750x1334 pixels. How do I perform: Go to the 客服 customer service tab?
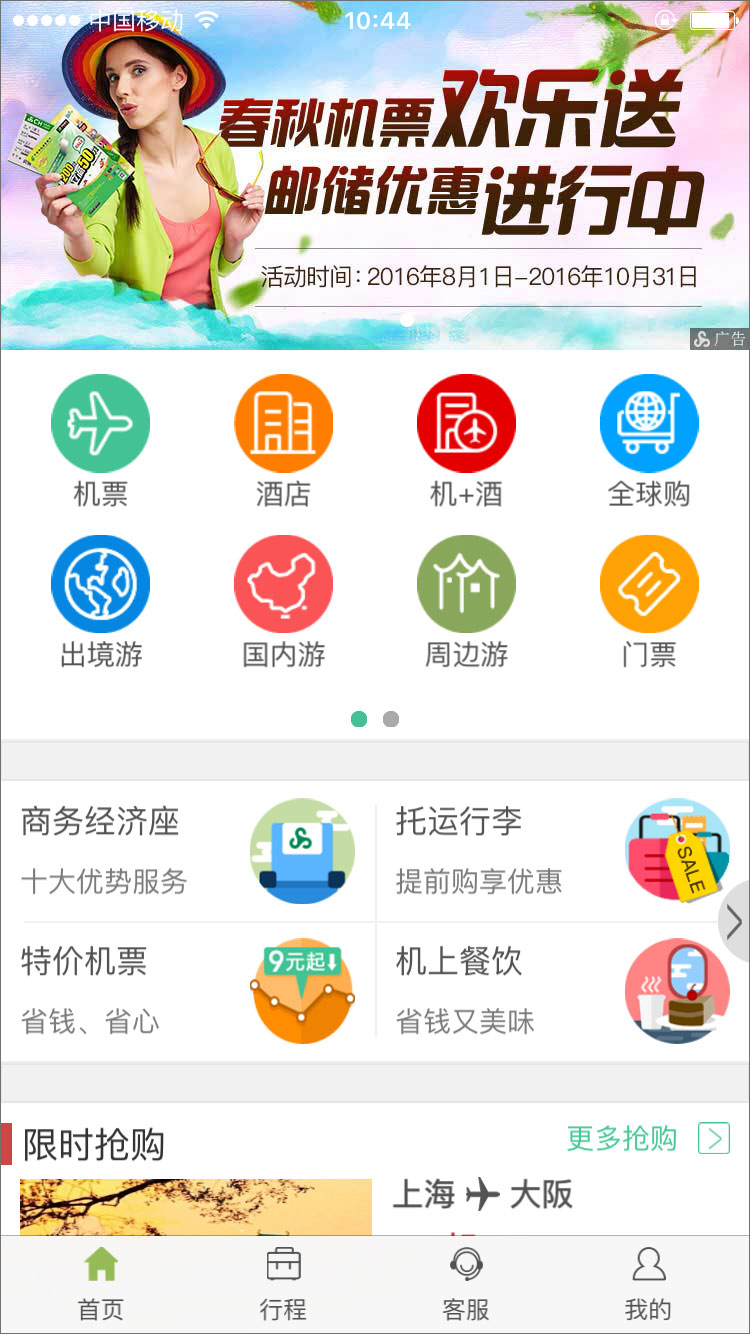[466, 1284]
